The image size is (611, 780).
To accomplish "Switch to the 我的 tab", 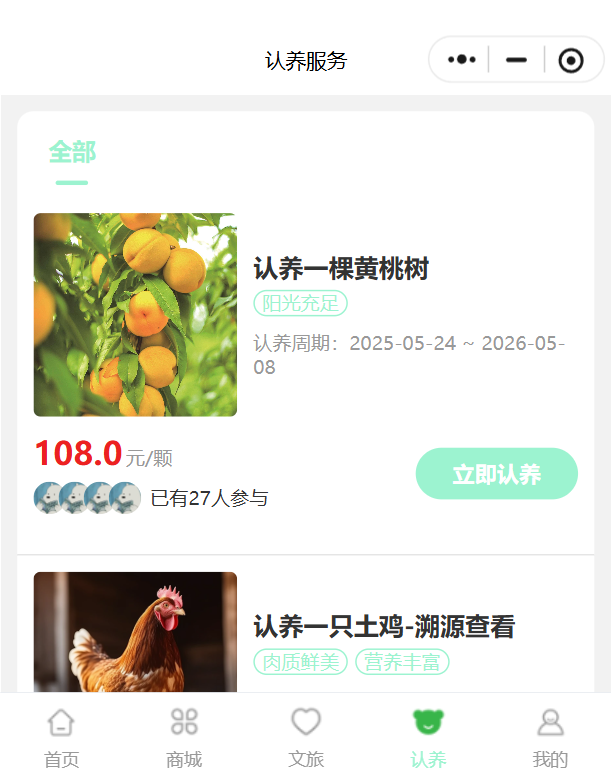I will coord(550,737).
